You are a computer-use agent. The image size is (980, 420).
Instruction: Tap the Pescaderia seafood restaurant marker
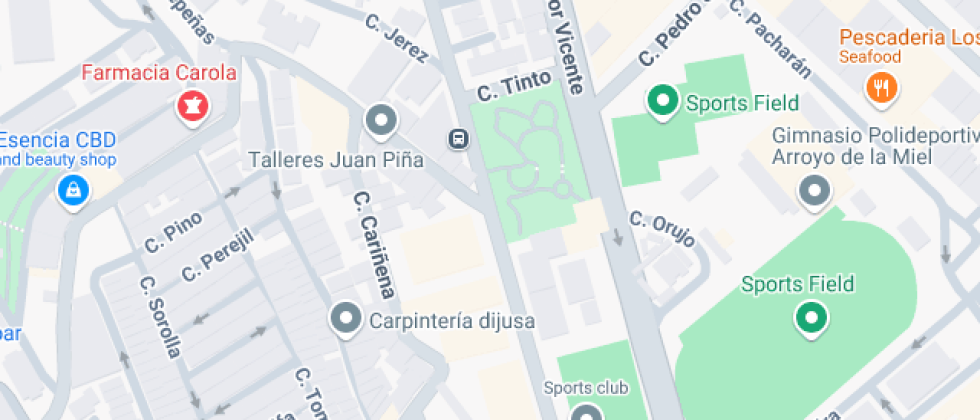click(881, 89)
